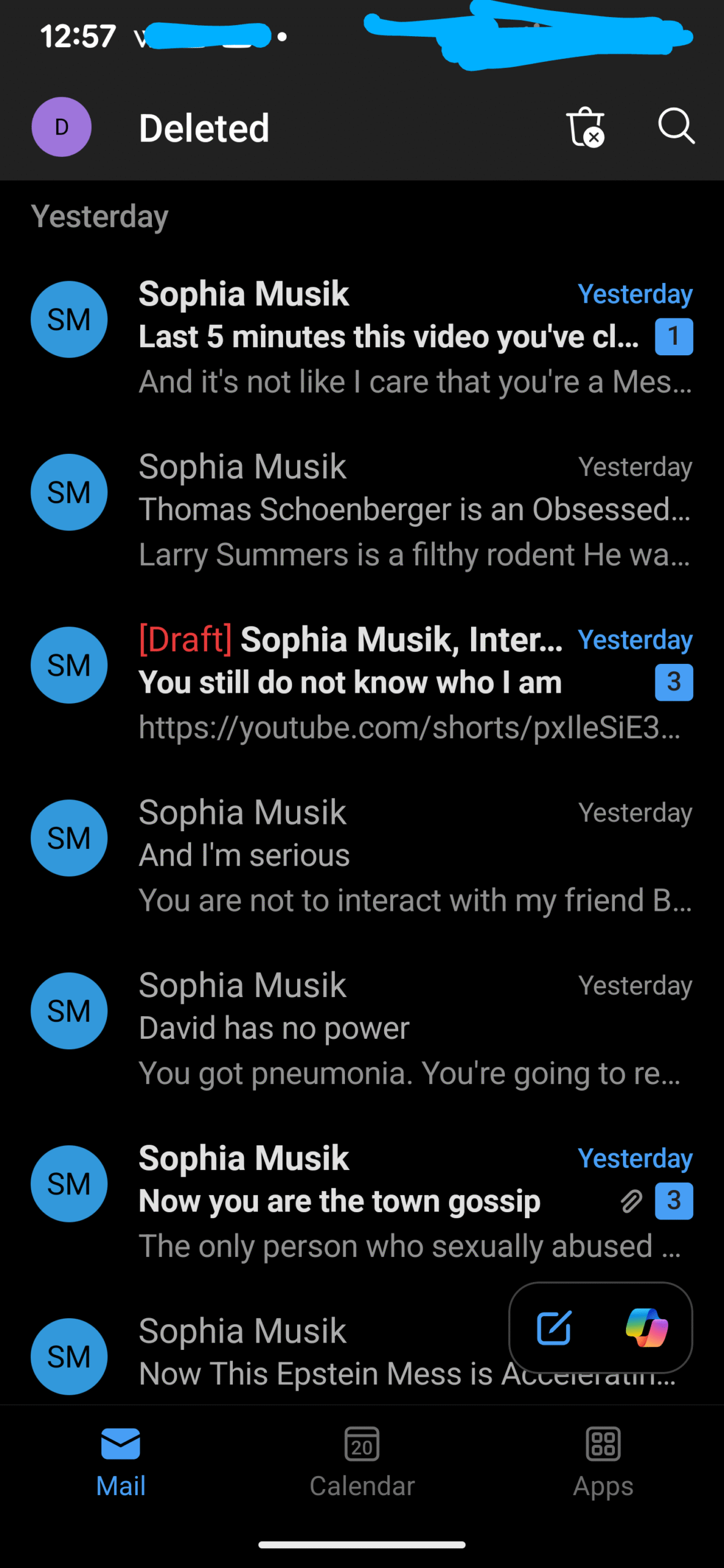Open the account avatar with letter D
This screenshot has width=724, height=1568.
(61, 127)
